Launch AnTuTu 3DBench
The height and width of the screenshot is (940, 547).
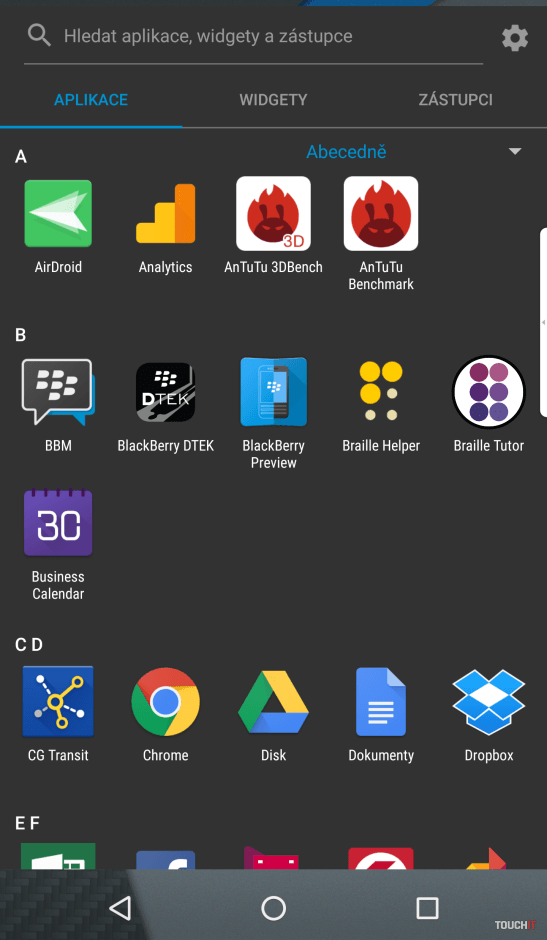coord(274,227)
